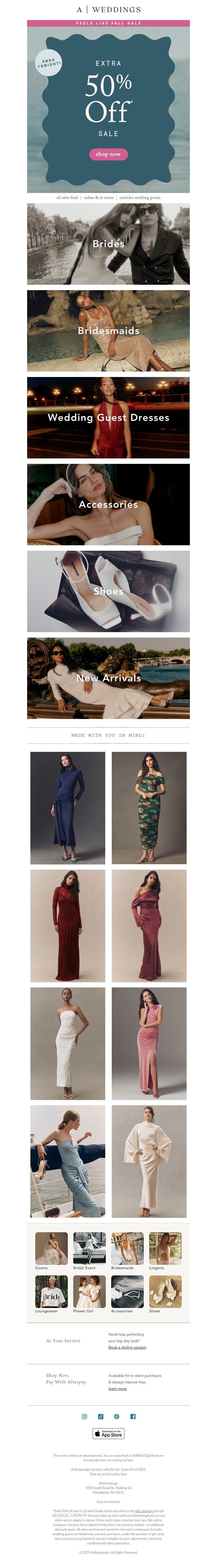The height and width of the screenshot is (1568, 217).
Task: View the green floral off-shoulder dress
Action: pos(149,808)
